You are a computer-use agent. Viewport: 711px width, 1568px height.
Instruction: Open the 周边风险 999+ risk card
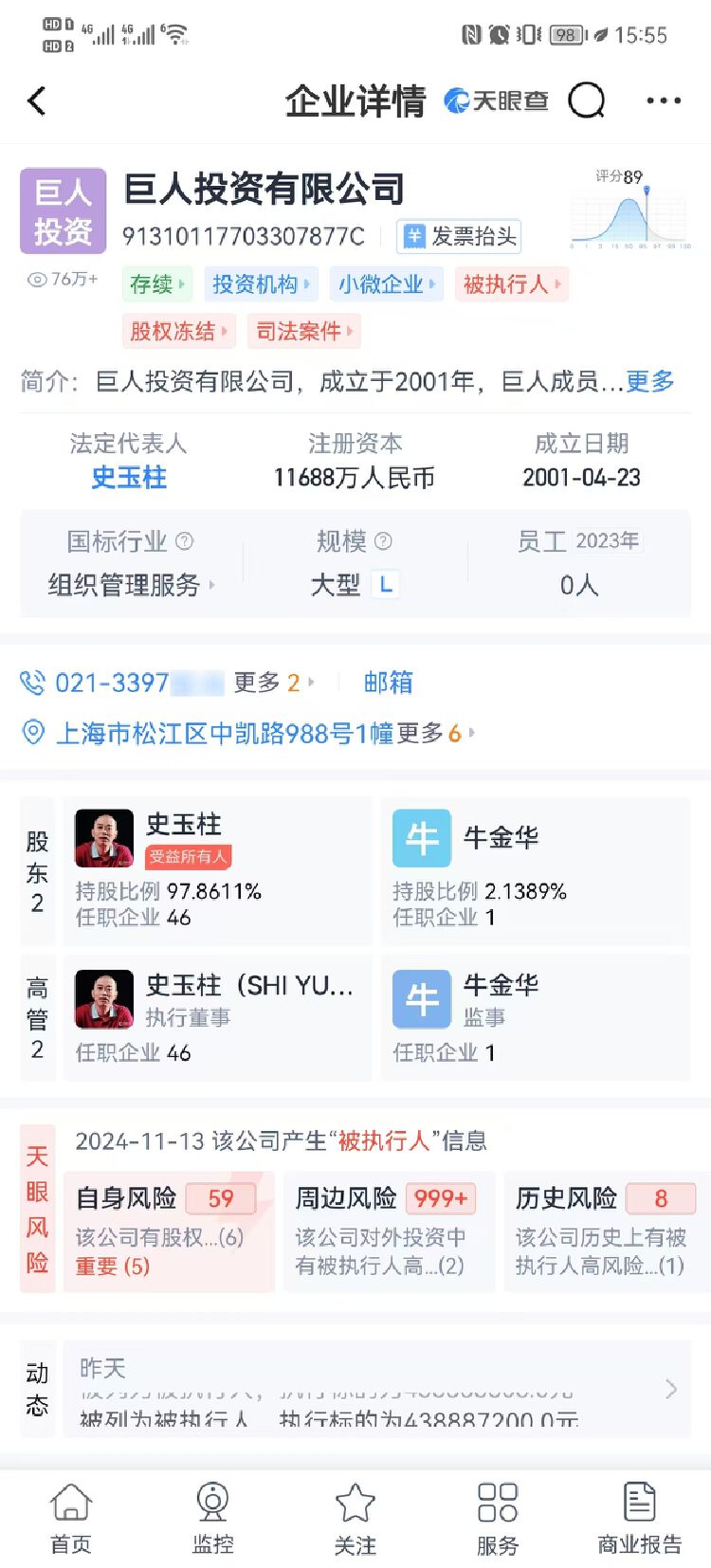tap(386, 1231)
